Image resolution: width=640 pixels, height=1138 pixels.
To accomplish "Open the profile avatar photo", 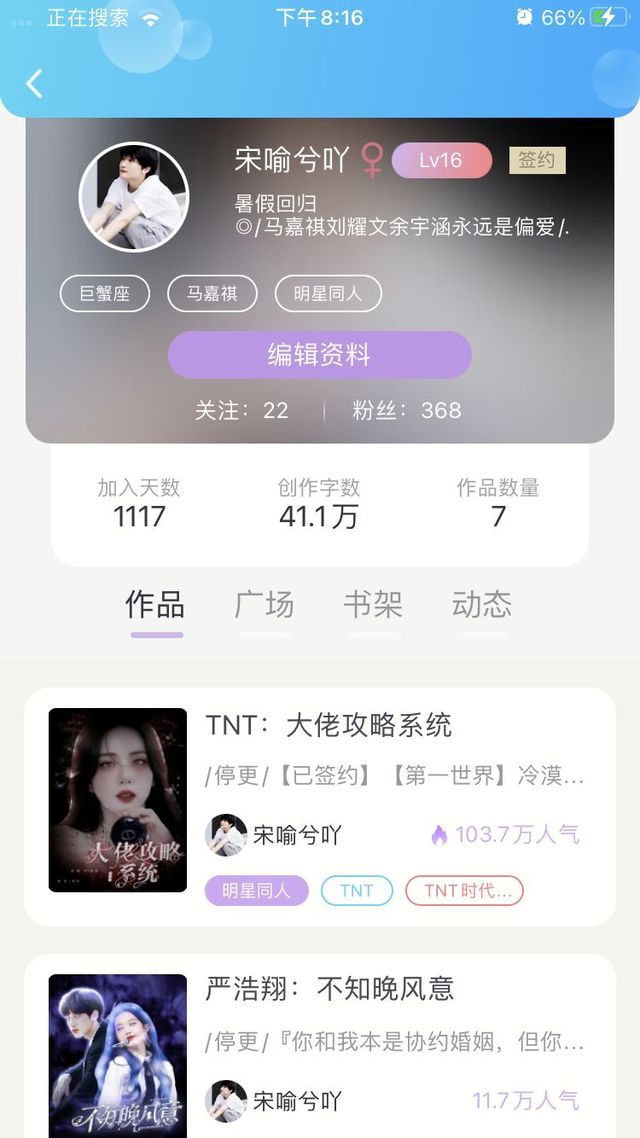I will tap(133, 197).
